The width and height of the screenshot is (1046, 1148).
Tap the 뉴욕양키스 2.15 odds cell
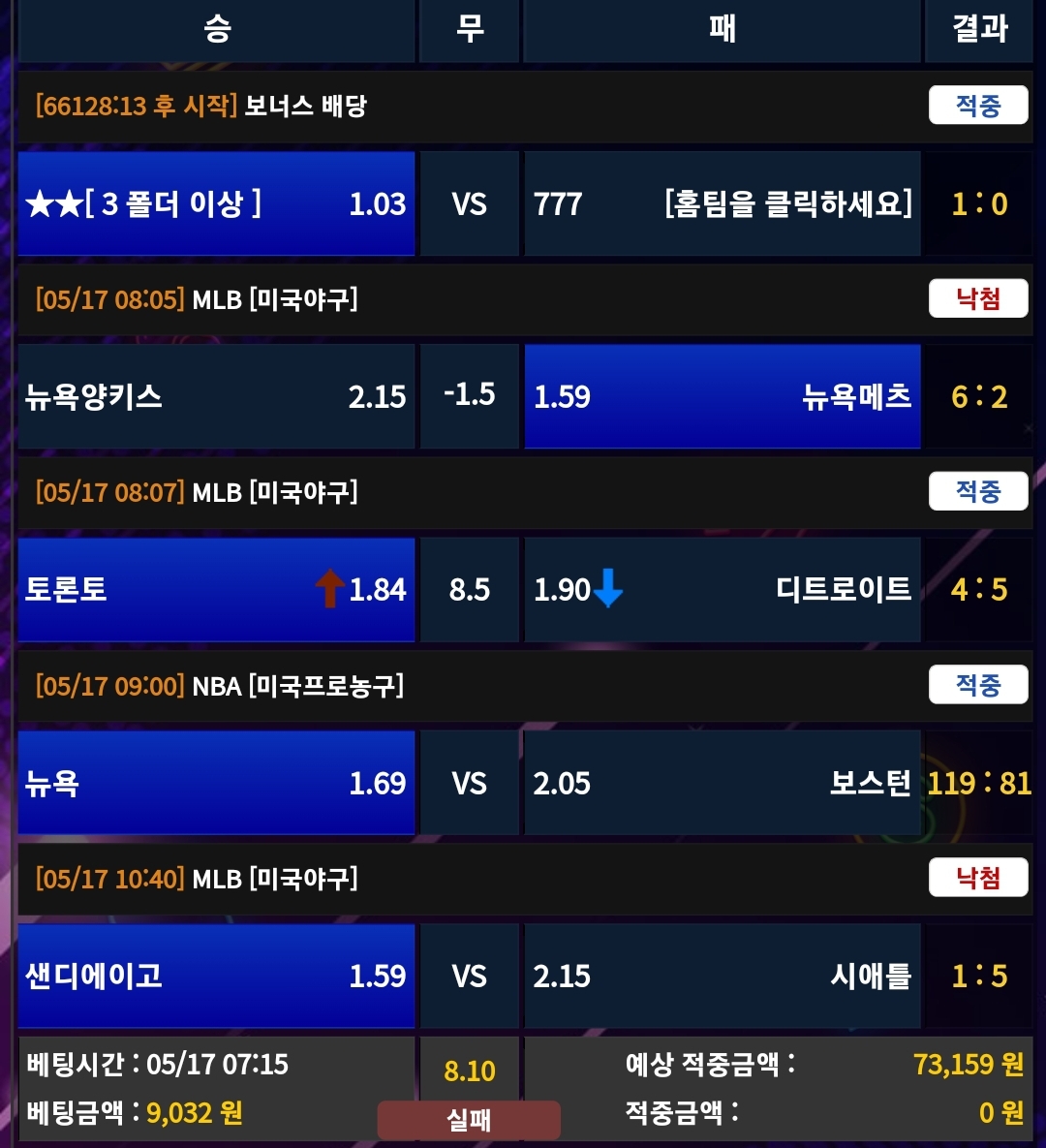[x=216, y=396]
